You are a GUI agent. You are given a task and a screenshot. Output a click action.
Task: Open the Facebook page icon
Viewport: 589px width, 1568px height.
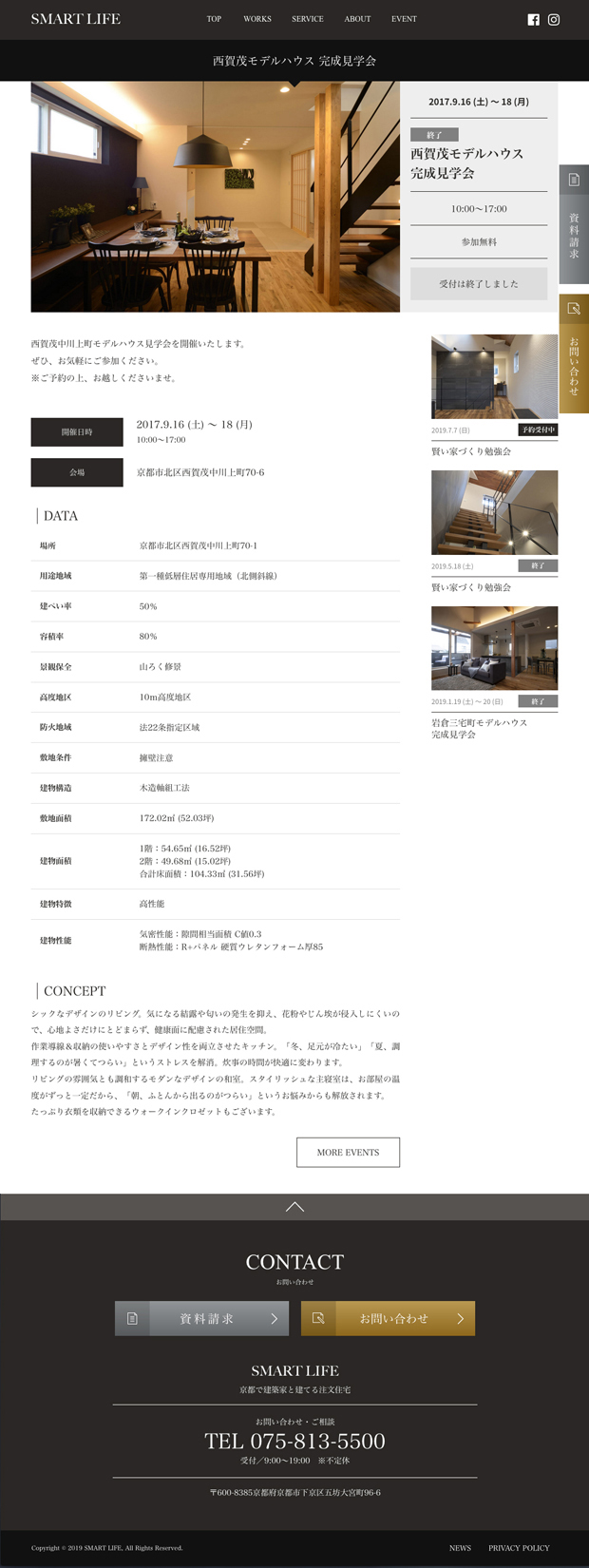(533, 19)
